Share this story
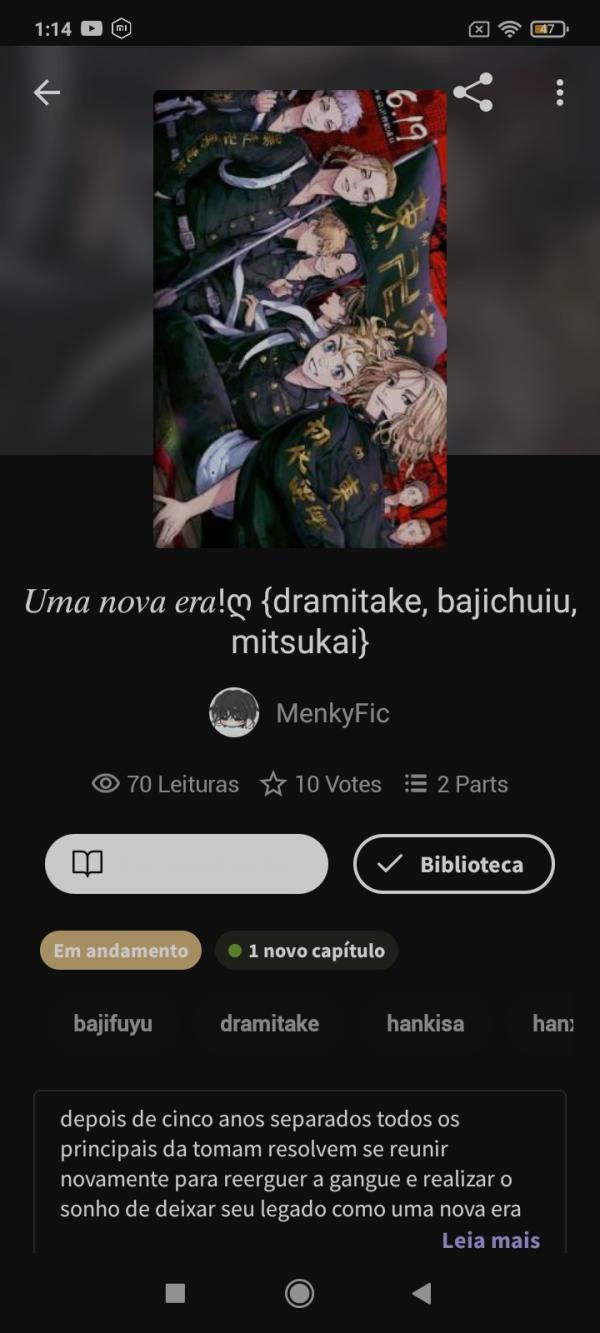Viewport: 600px width, 1333px height. (x=473, y=93)
